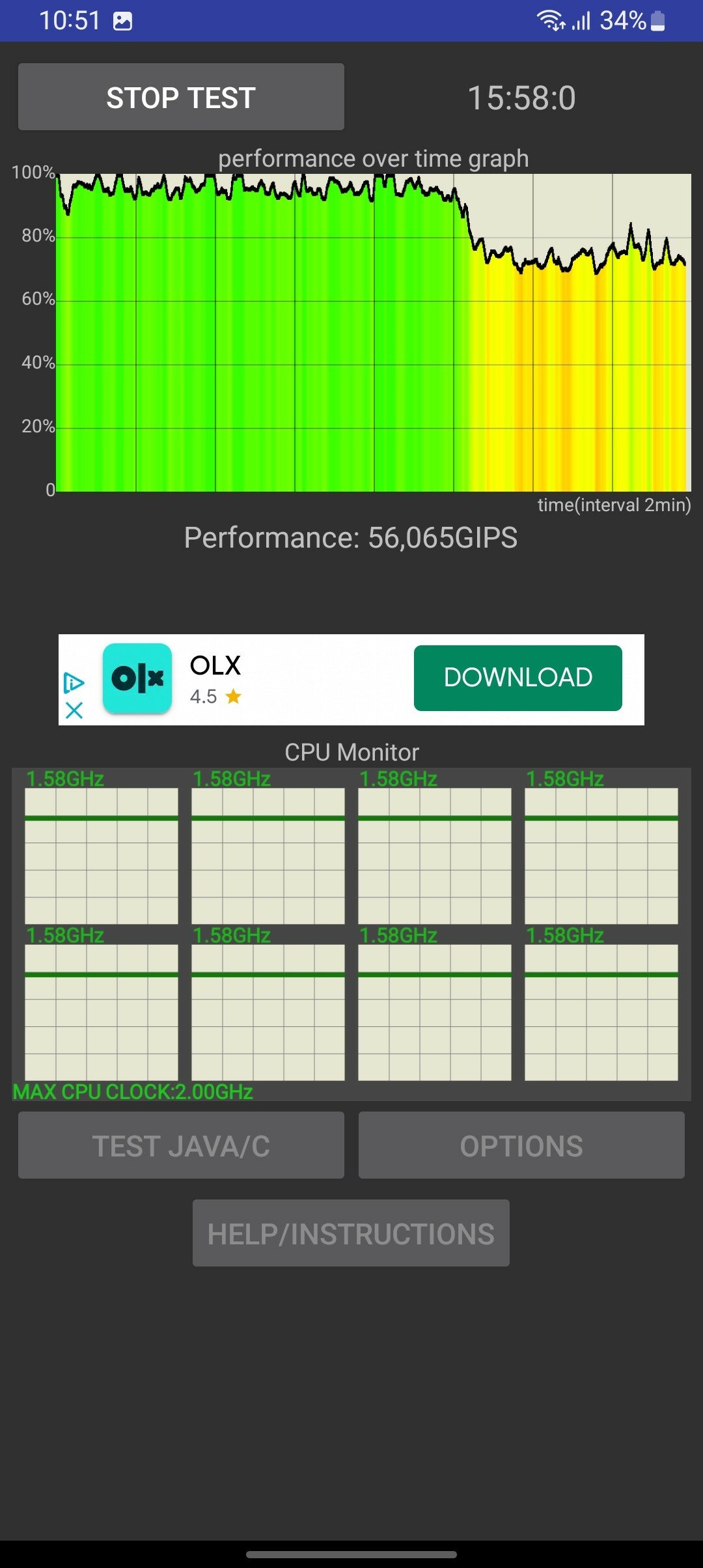Download the OLX app from the ad
Viewport: 703px width, 1568px height.
(x=517, y=678)
